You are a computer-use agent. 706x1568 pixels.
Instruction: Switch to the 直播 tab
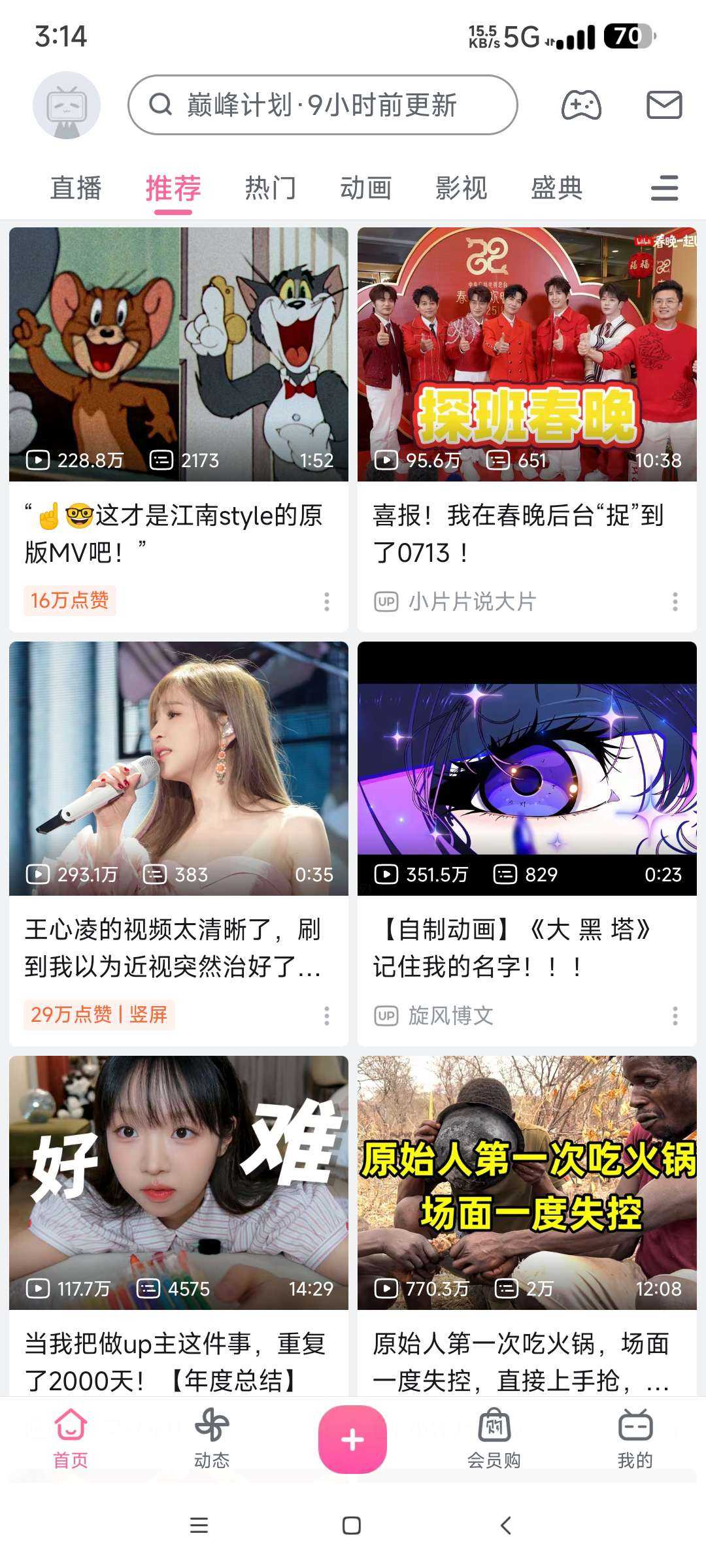[x=76, y=188]
